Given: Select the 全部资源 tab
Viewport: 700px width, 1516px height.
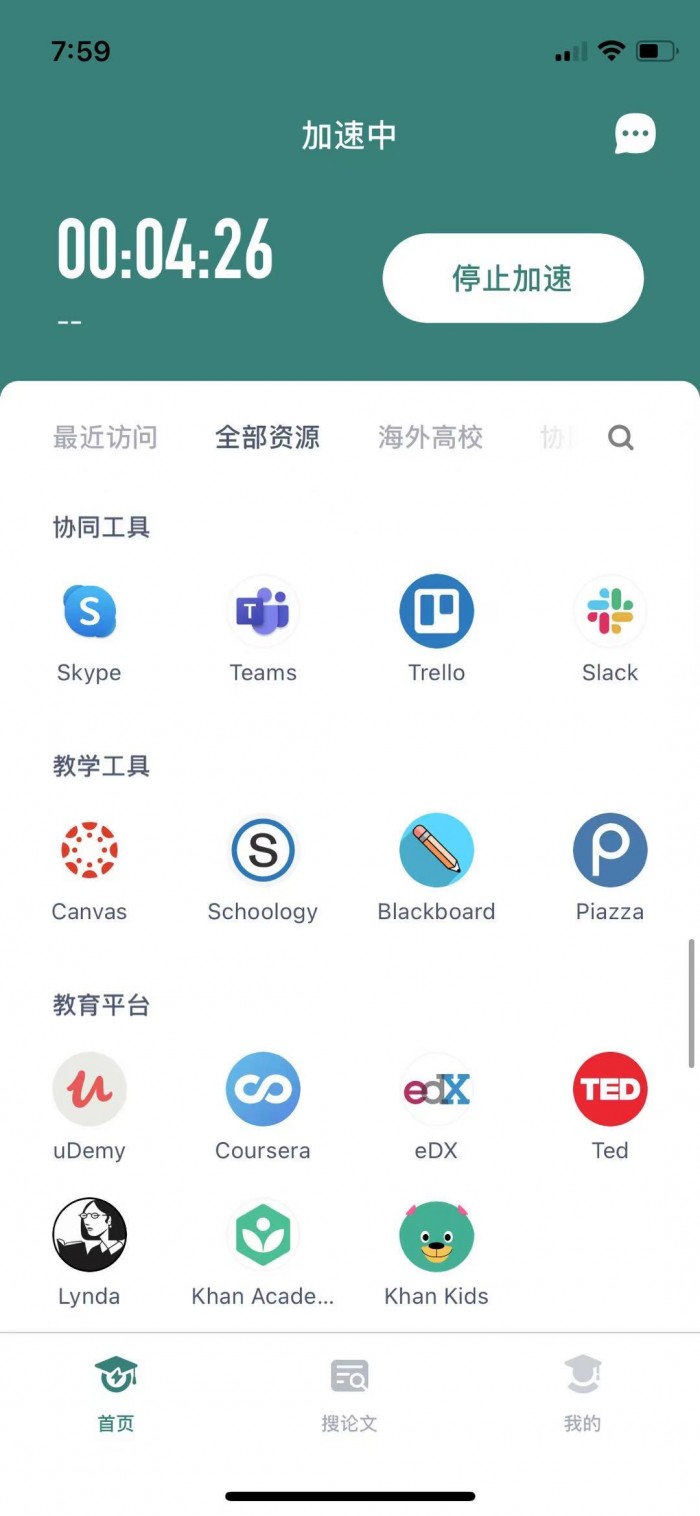Looking at the screenshot, I should [268, 438].
